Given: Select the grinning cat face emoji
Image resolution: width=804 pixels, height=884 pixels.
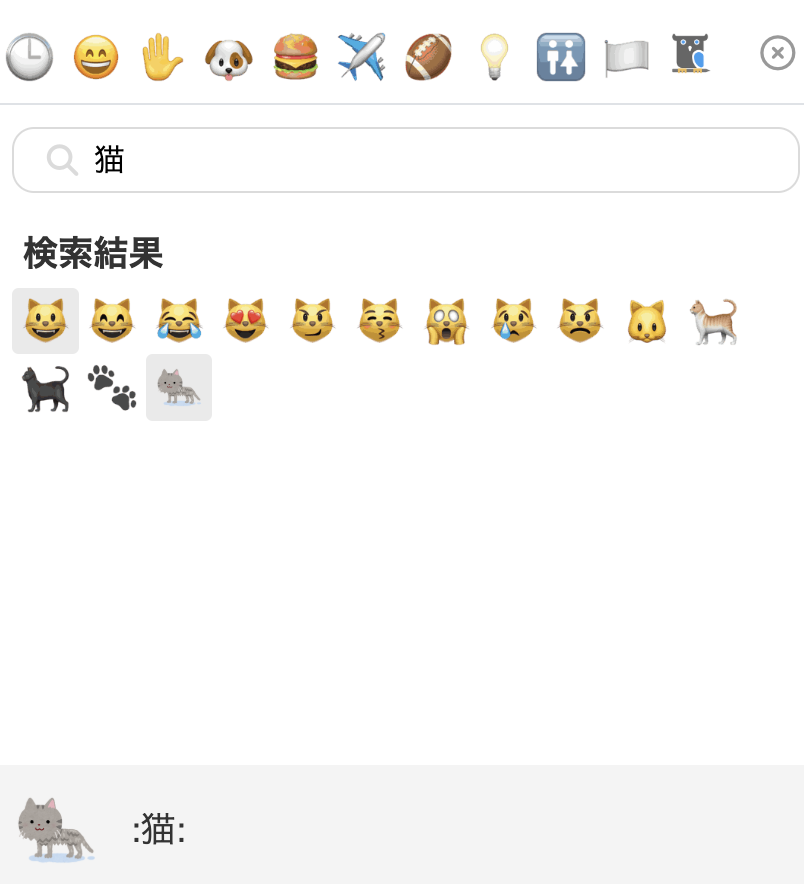Looking at the screenshot, I should point(45,321).
